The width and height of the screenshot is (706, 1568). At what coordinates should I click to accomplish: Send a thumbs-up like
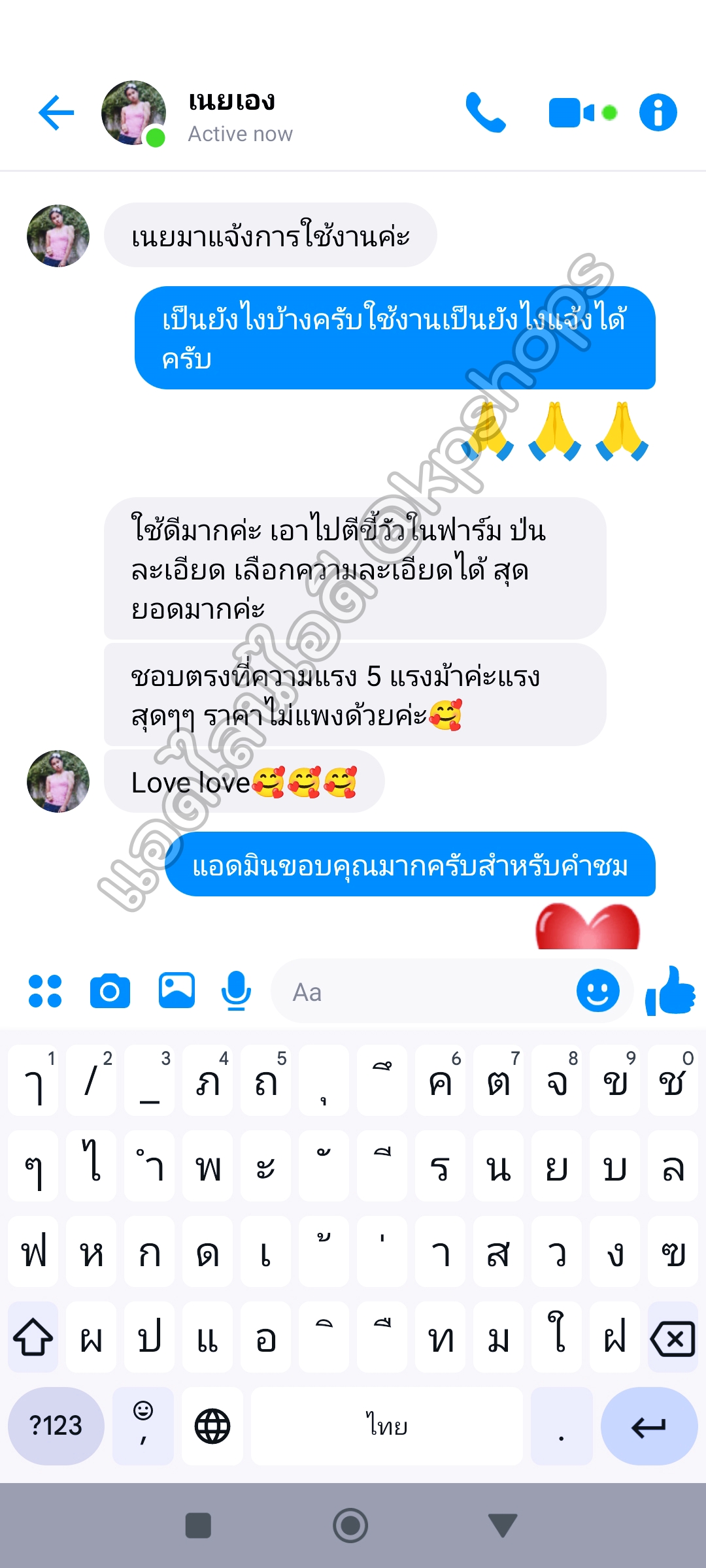click(670, 991)
